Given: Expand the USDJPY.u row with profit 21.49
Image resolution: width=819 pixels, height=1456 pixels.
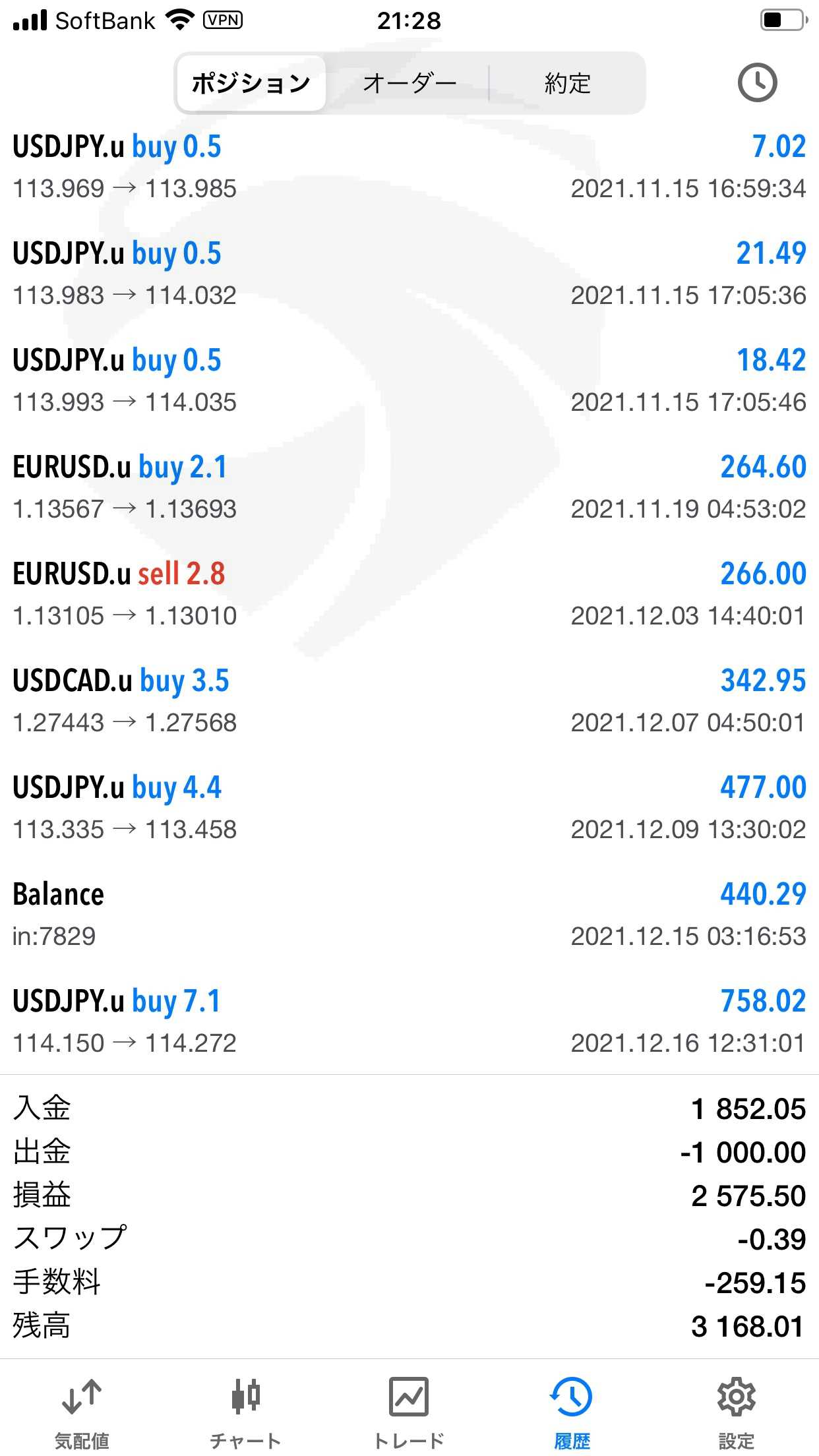Looking at the screenshot, I should [409, 274].
